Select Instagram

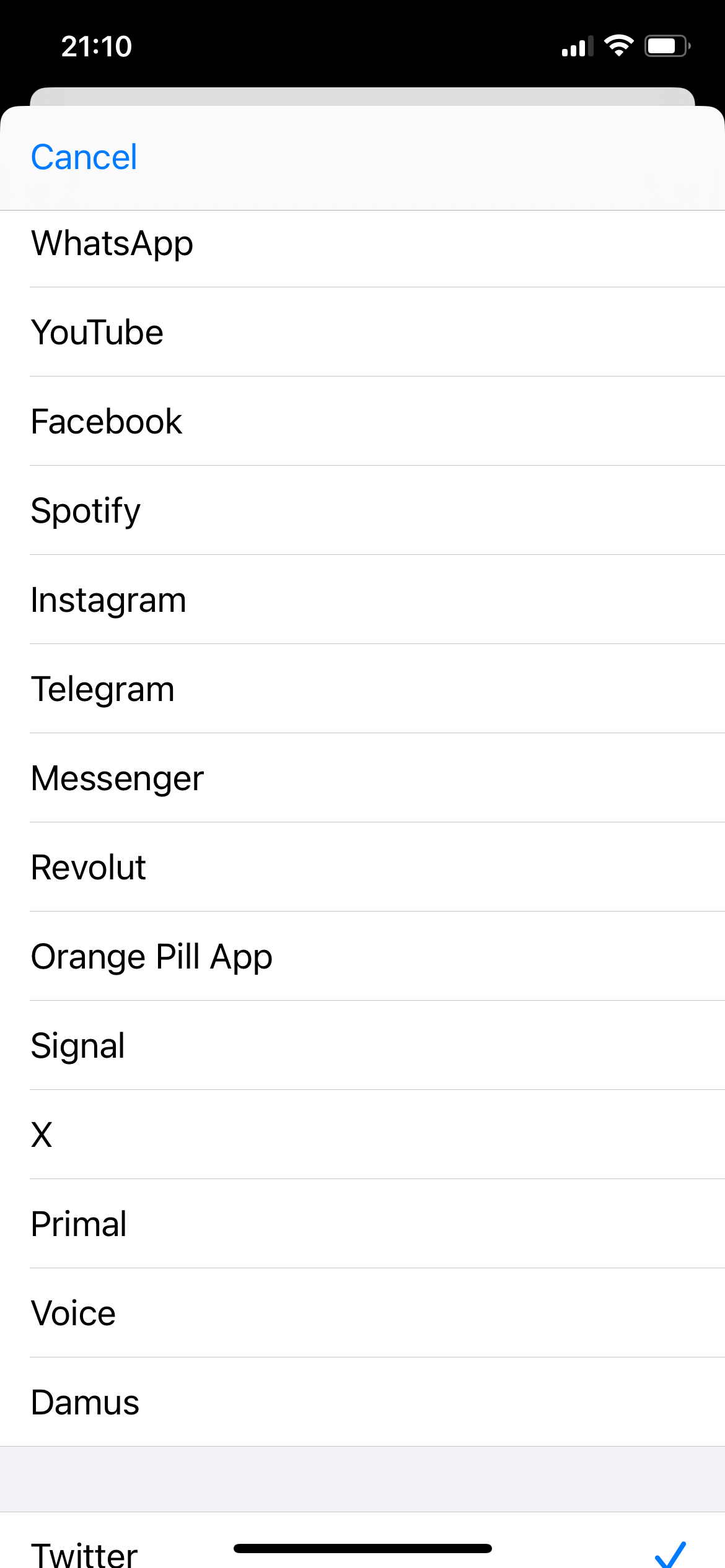click(x=362, y=599)
